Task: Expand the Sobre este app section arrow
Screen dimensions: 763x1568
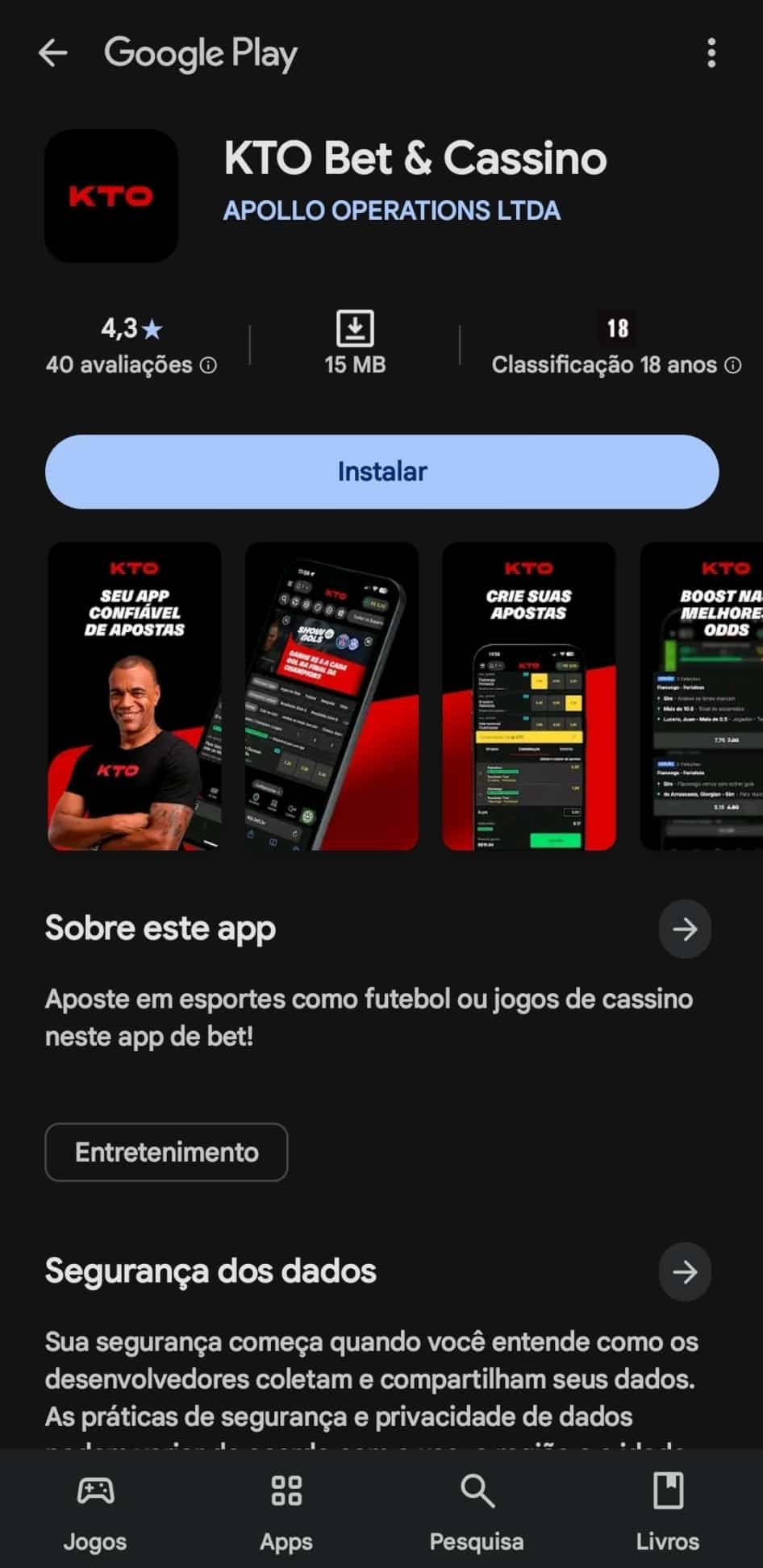Action: pyautogui.click(x=685, y=929)
